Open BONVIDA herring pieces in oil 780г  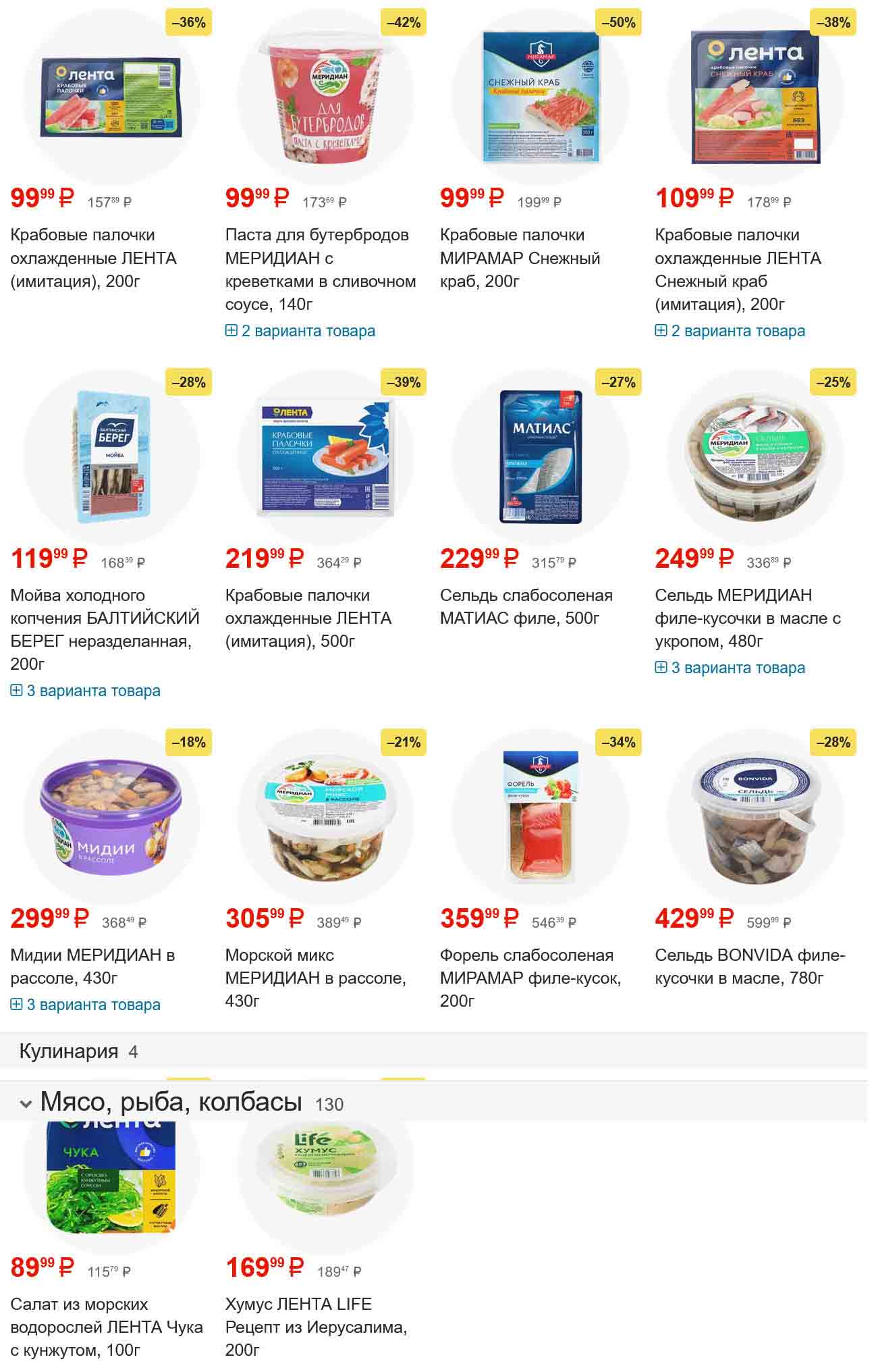tap(749, 966)
